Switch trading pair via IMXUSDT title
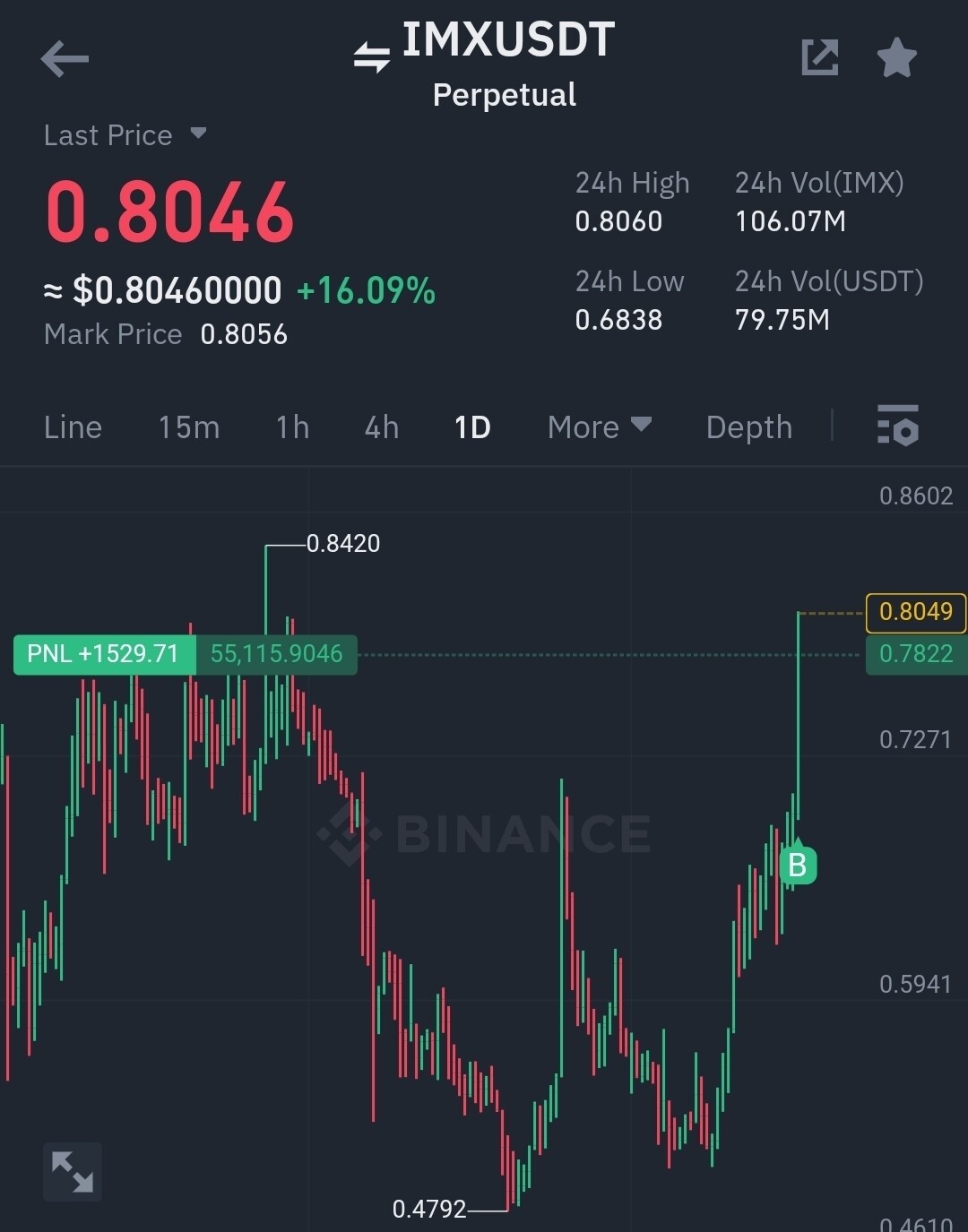This screenshot has height=1232, width=968. pos(486,42)
